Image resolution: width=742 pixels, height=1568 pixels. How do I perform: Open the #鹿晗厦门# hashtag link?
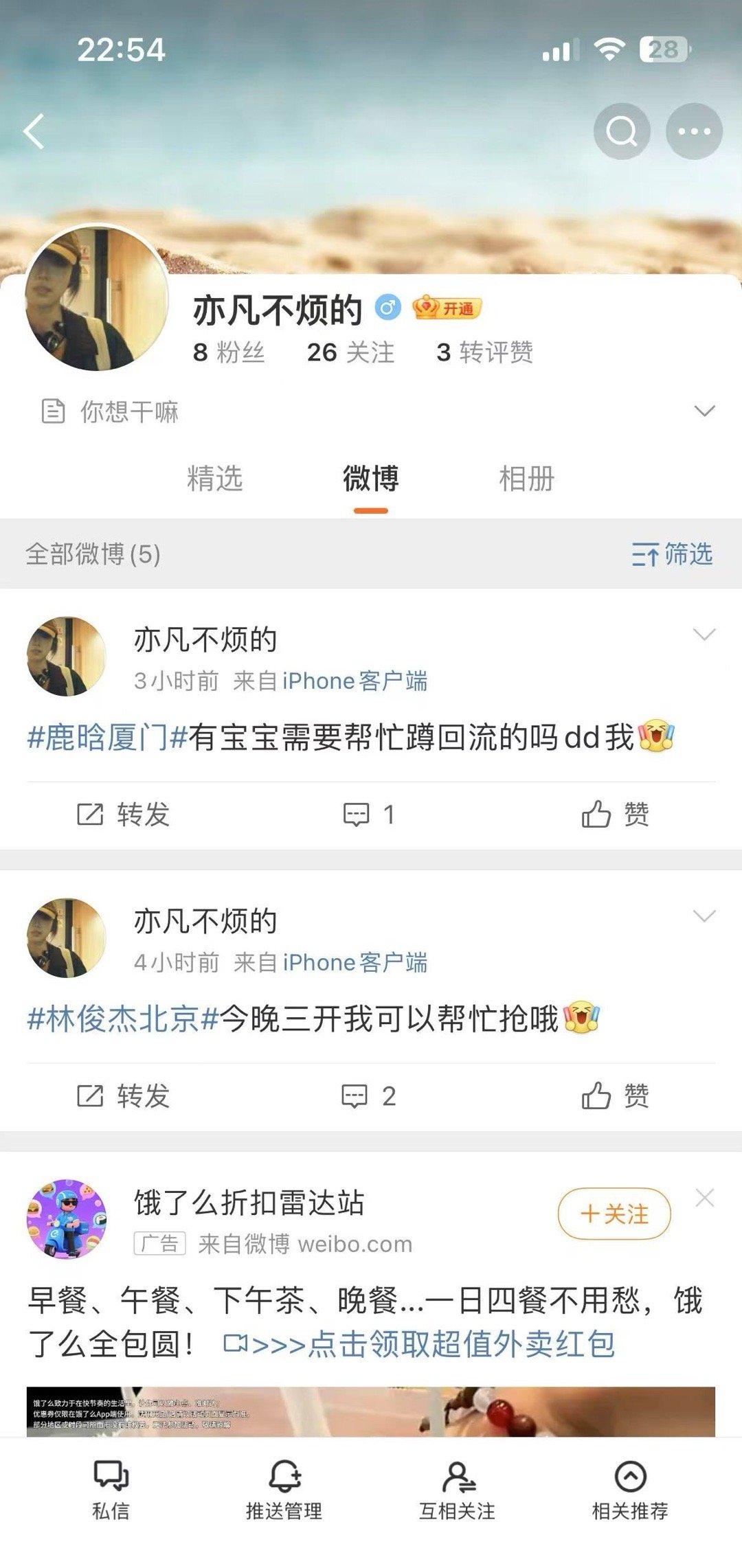point(107,738)
